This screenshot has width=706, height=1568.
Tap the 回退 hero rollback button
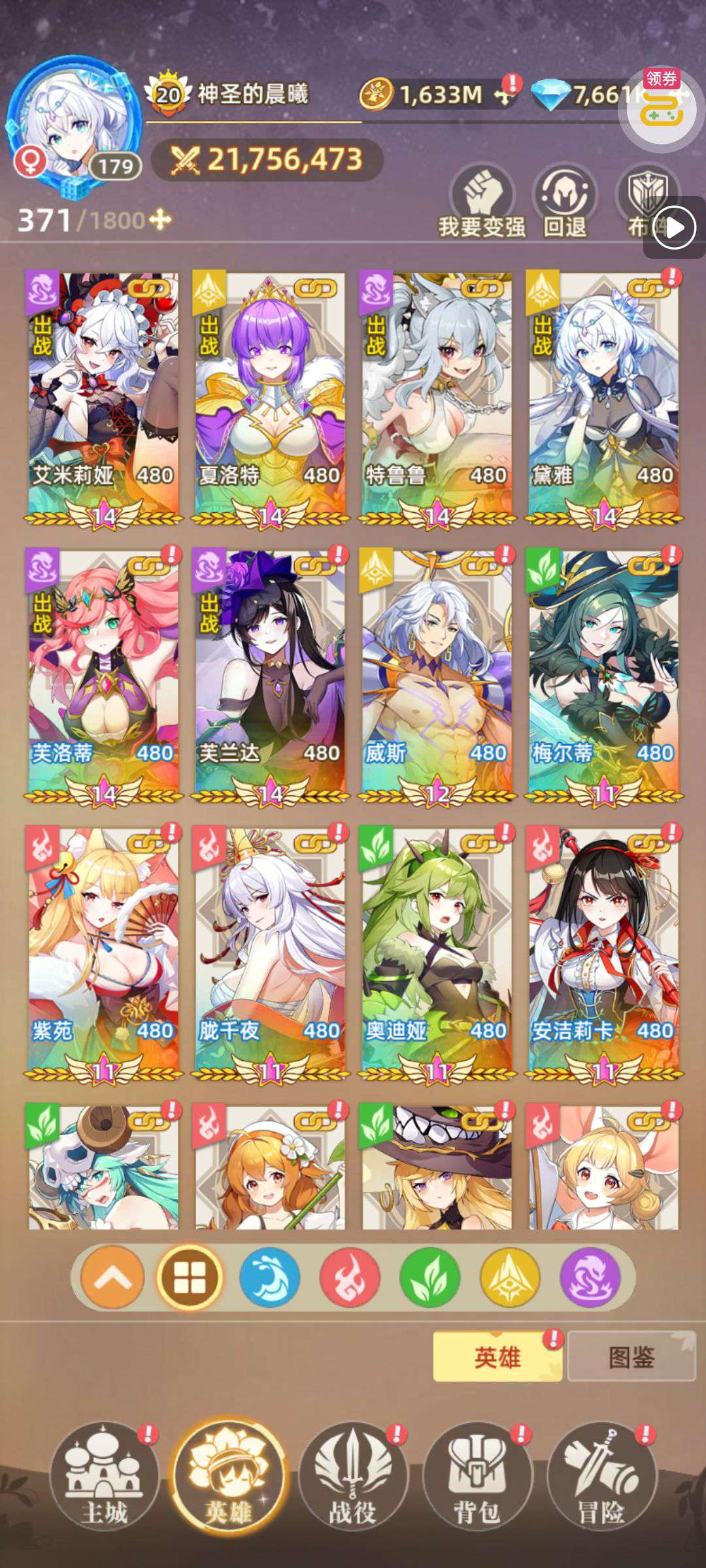(x=565, y=201)
